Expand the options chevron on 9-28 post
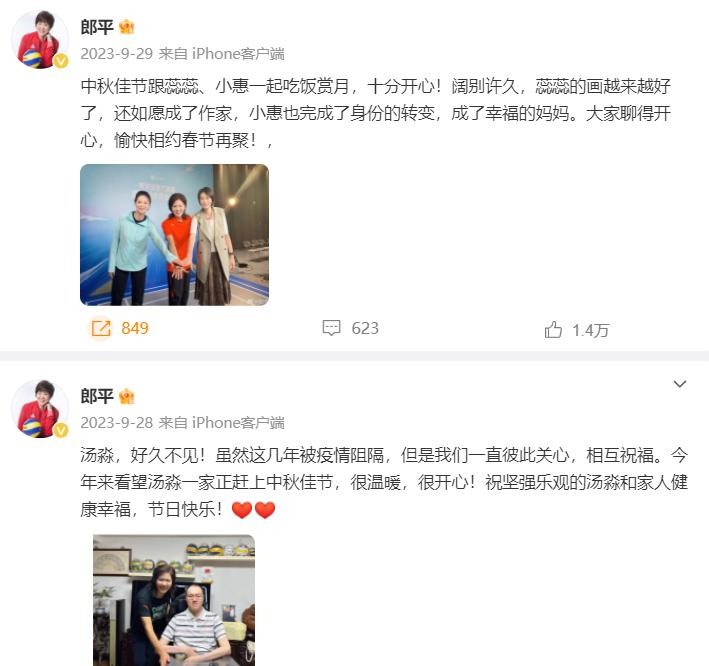This screenshot has height=666, width=709. [x=679, y=384]
